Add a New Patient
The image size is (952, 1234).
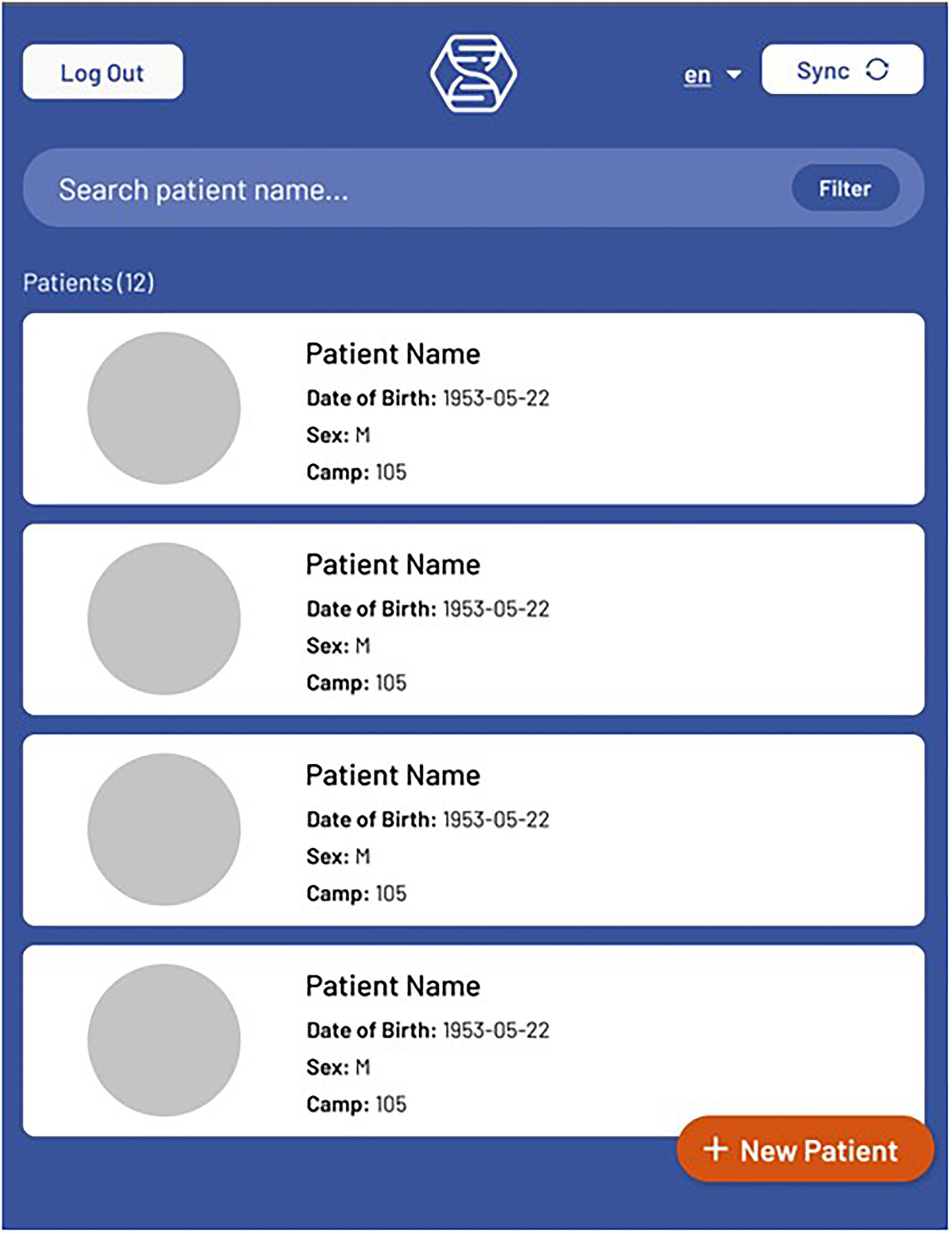805,1150
